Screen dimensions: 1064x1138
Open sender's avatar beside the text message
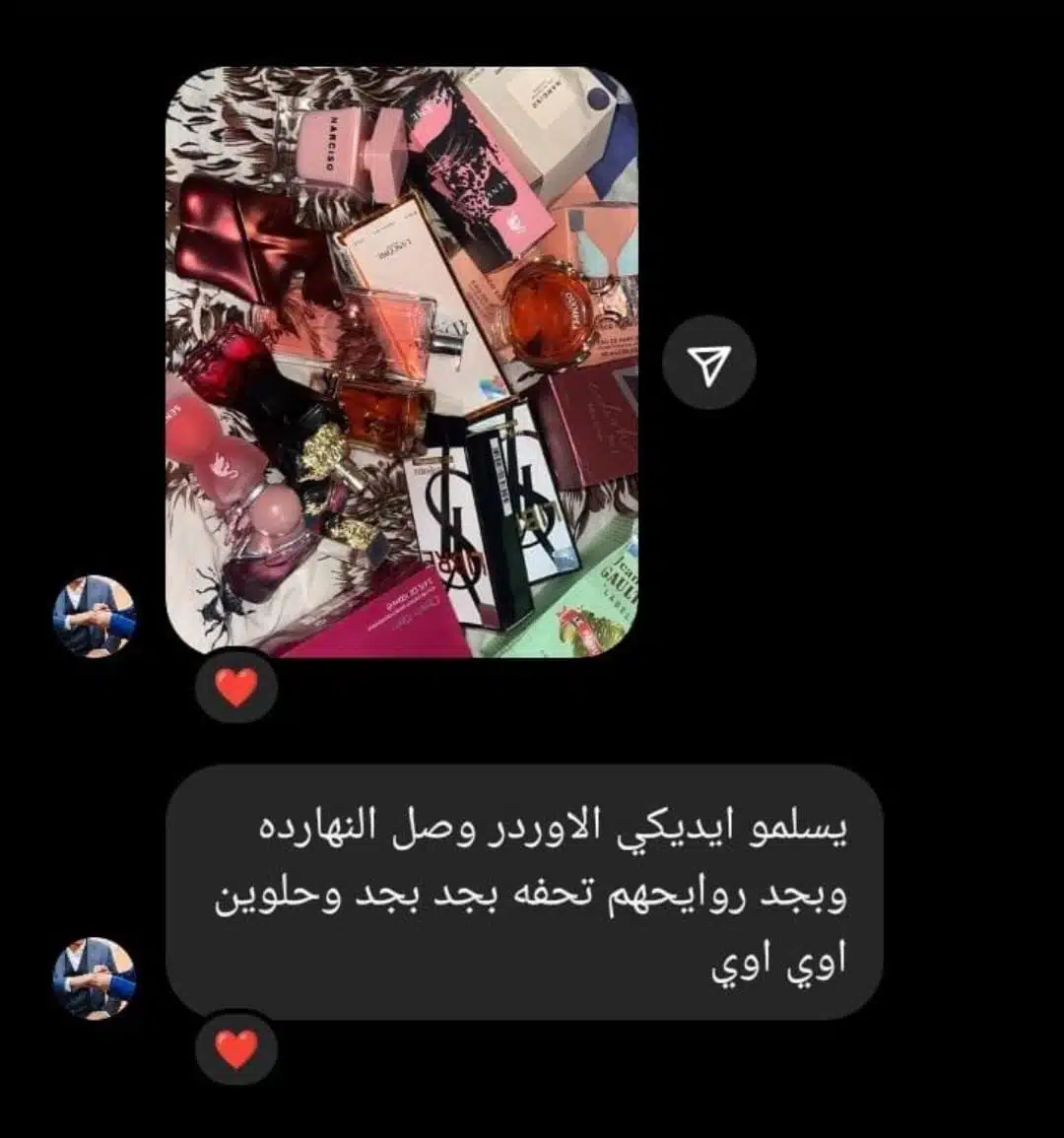95,977
